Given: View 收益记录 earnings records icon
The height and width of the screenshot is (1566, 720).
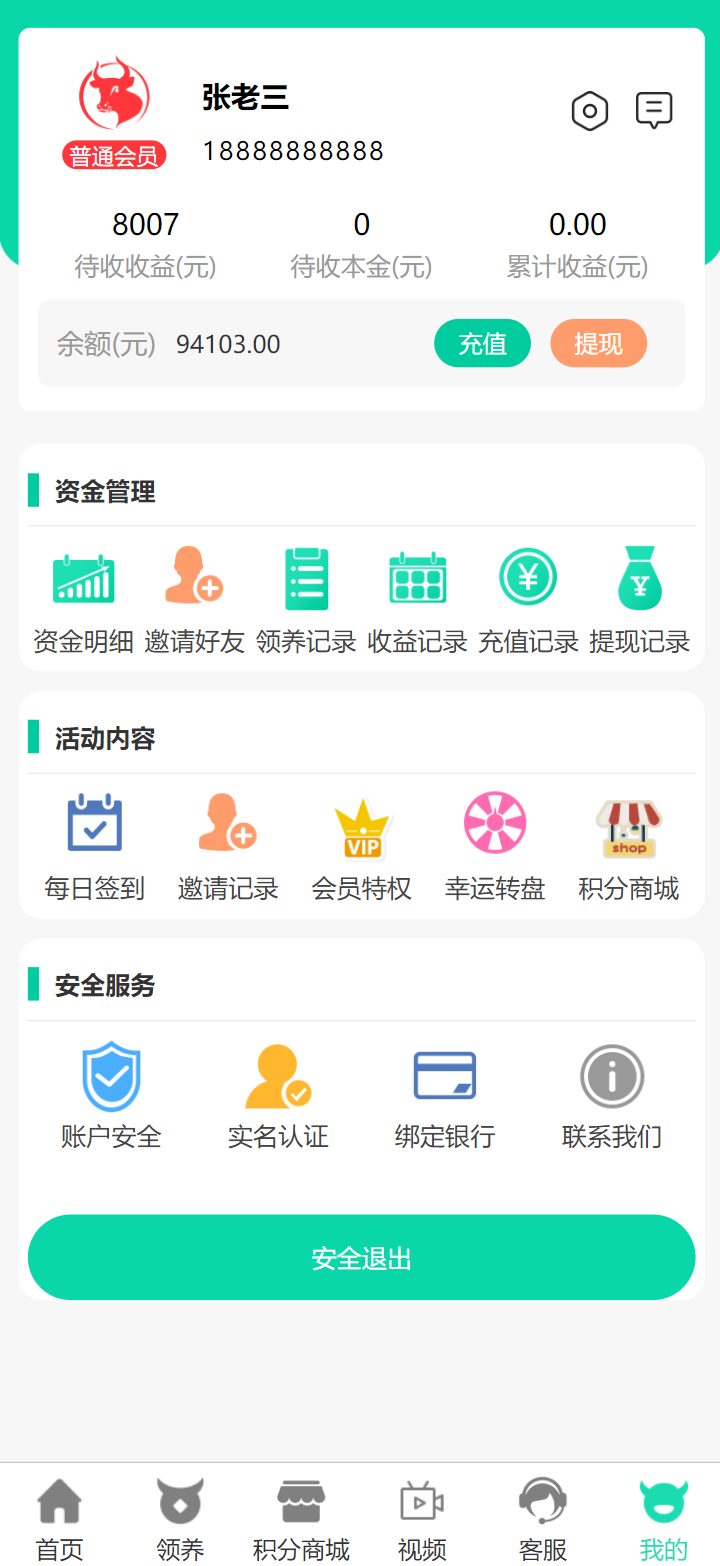Looking at the screenshot, I should click(417, 578).
